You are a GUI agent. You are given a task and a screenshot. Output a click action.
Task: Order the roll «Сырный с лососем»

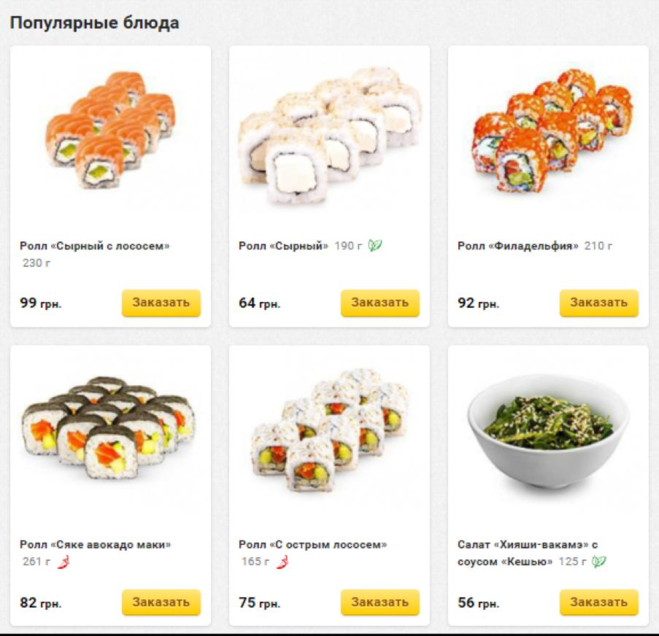pyautogui.click(x=161, y=303)
